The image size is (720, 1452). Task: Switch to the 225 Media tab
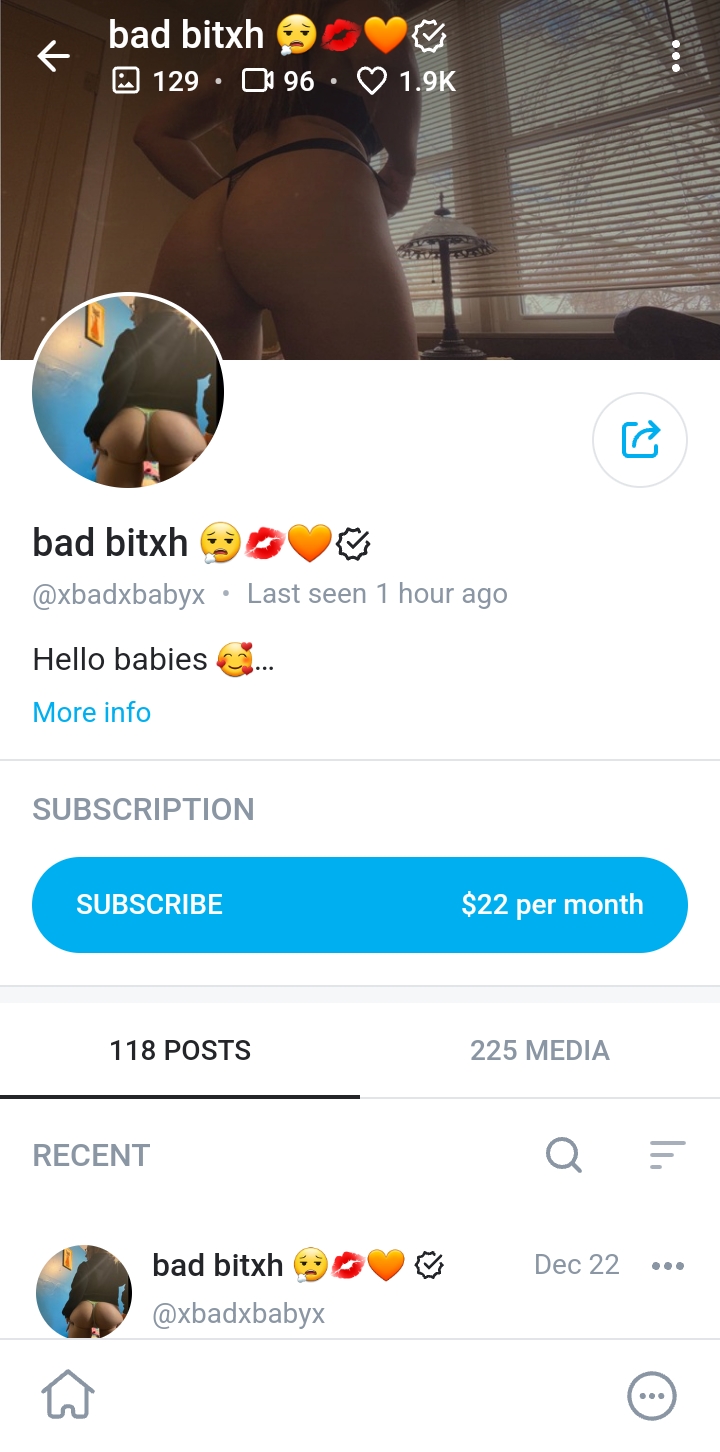(540, 1050)
